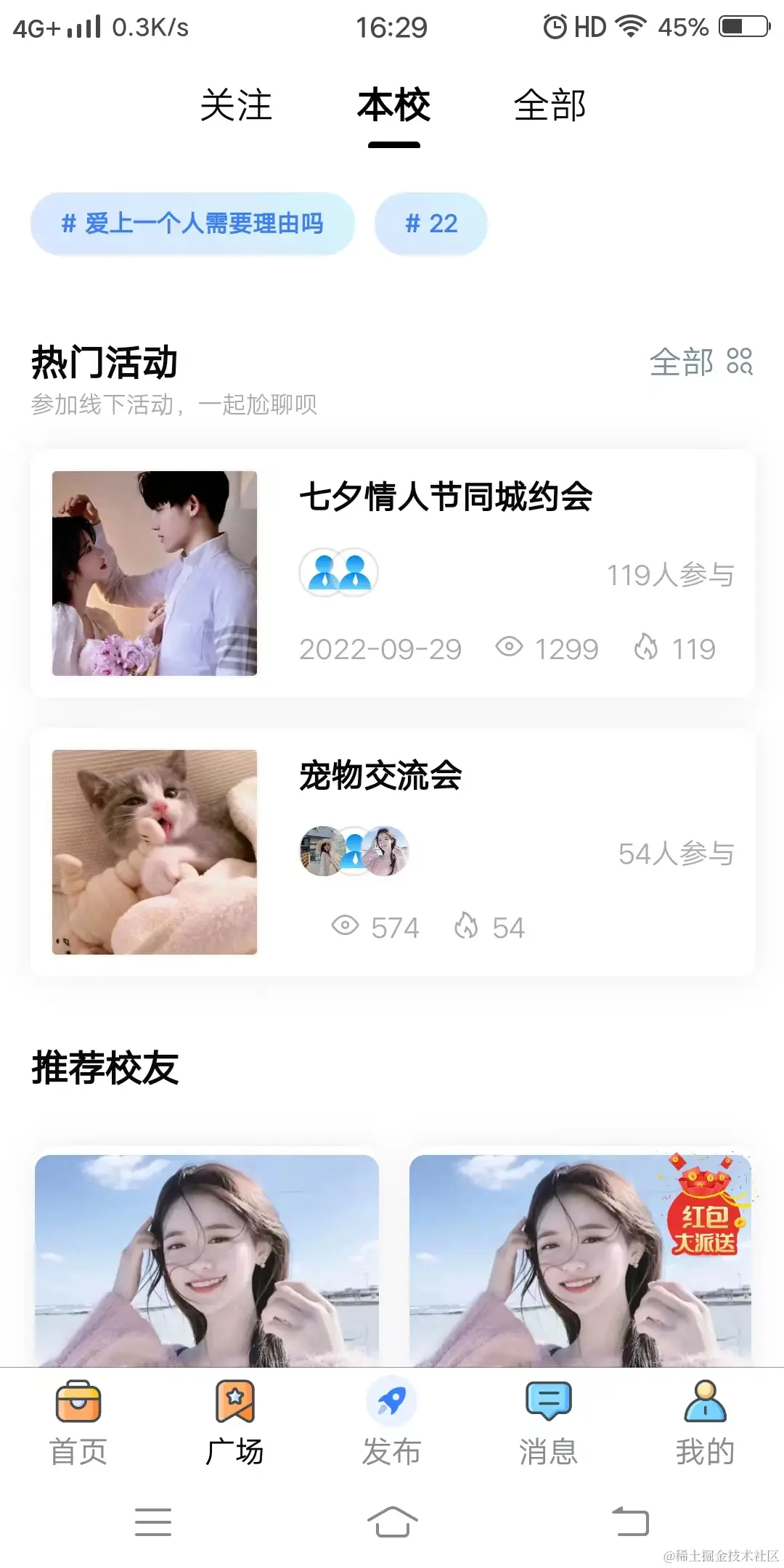Open the 广场 tab
Image resolution: width=784 pixels, height=1568 pixels.
[235, 1423]
